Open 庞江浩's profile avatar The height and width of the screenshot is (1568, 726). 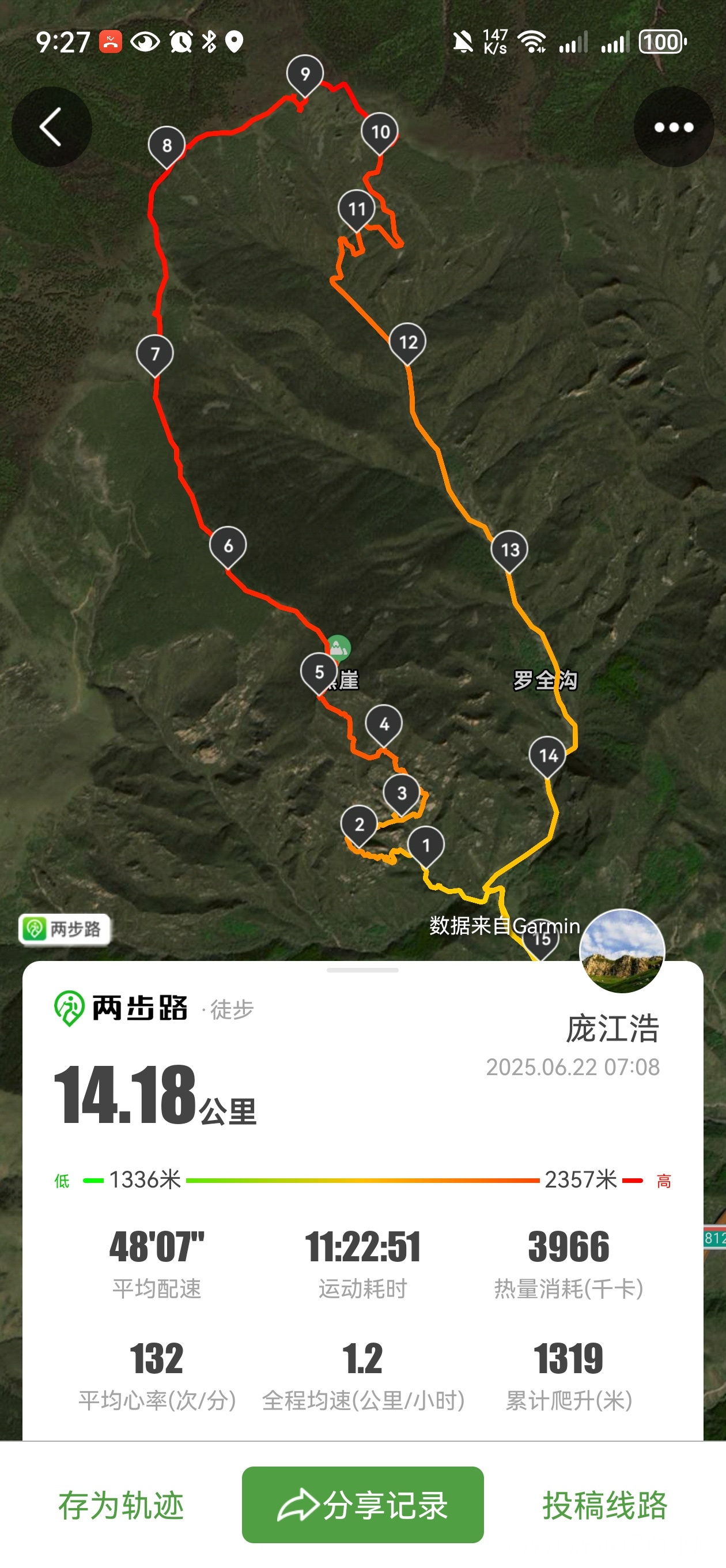(x=621, y=949)
